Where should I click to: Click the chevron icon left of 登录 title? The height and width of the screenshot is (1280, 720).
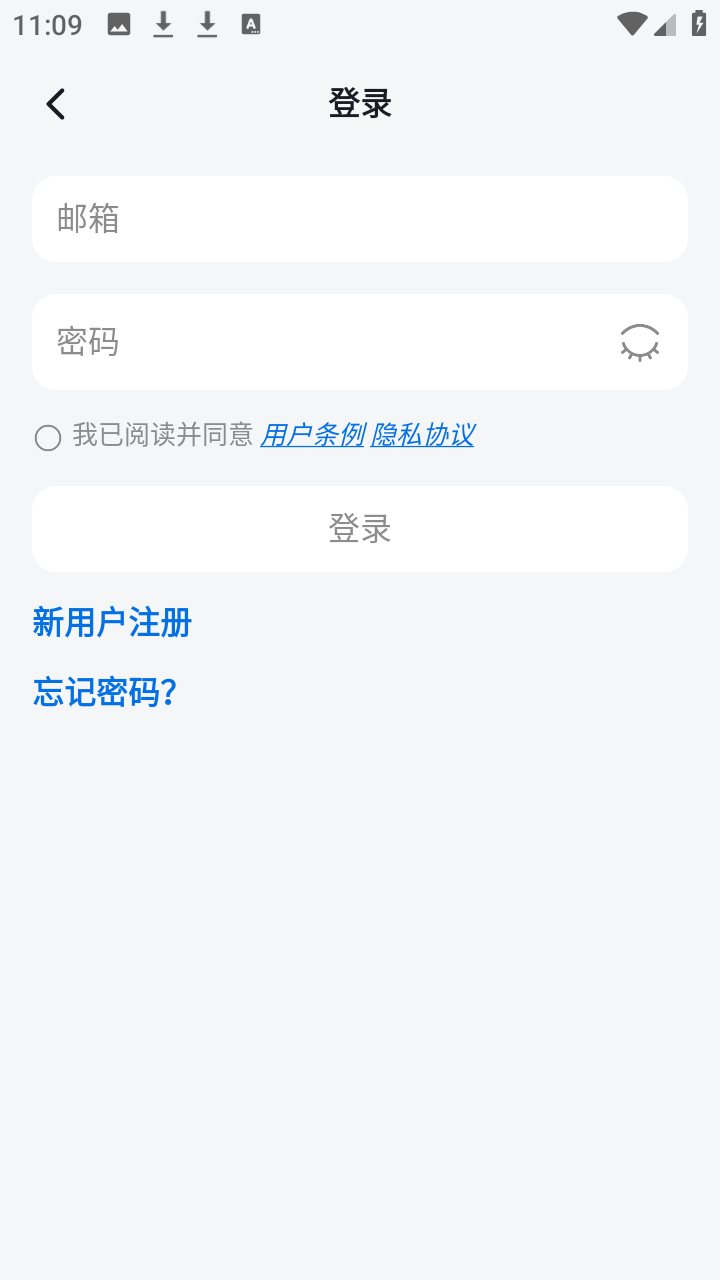[55, 103]
